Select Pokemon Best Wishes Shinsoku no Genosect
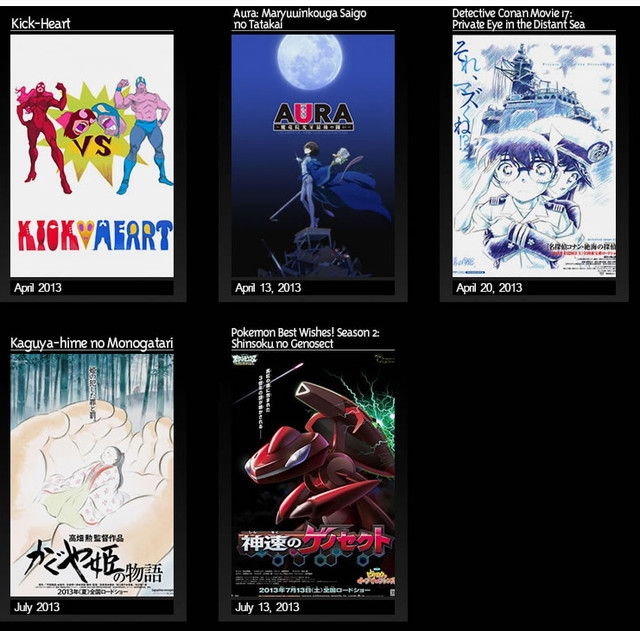640x631 pixels. [313, 475]
